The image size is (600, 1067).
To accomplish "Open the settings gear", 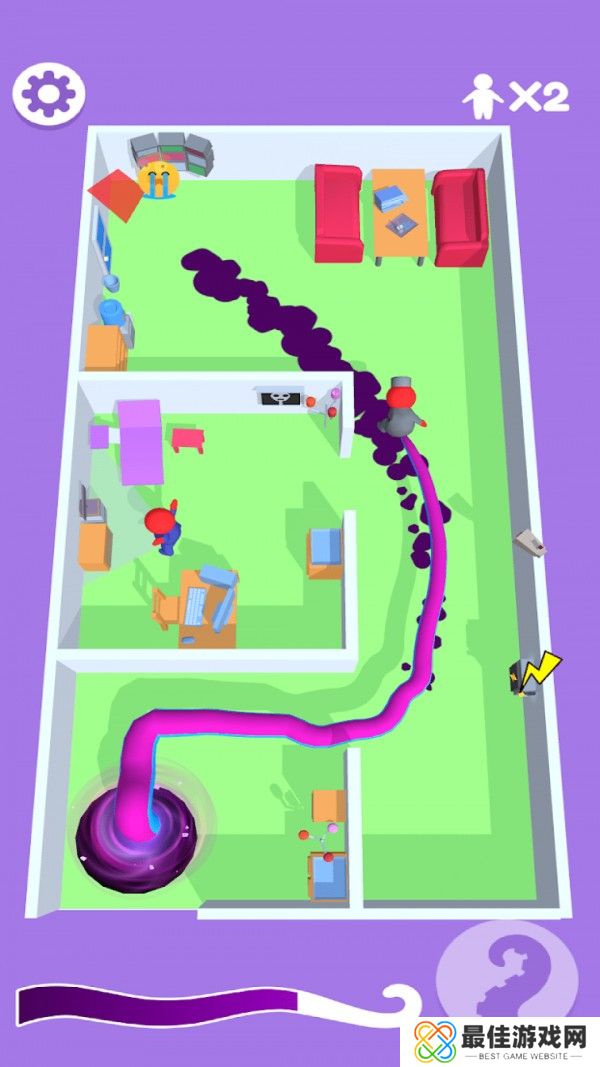I will point(48,94).
